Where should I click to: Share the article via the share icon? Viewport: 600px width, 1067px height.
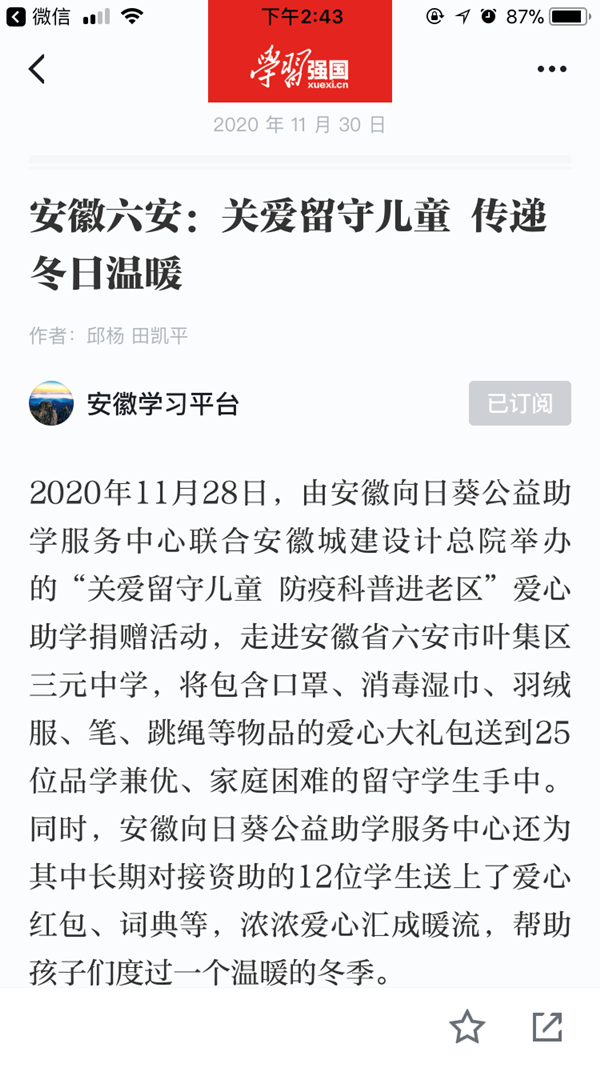(x=547, y=1026)
